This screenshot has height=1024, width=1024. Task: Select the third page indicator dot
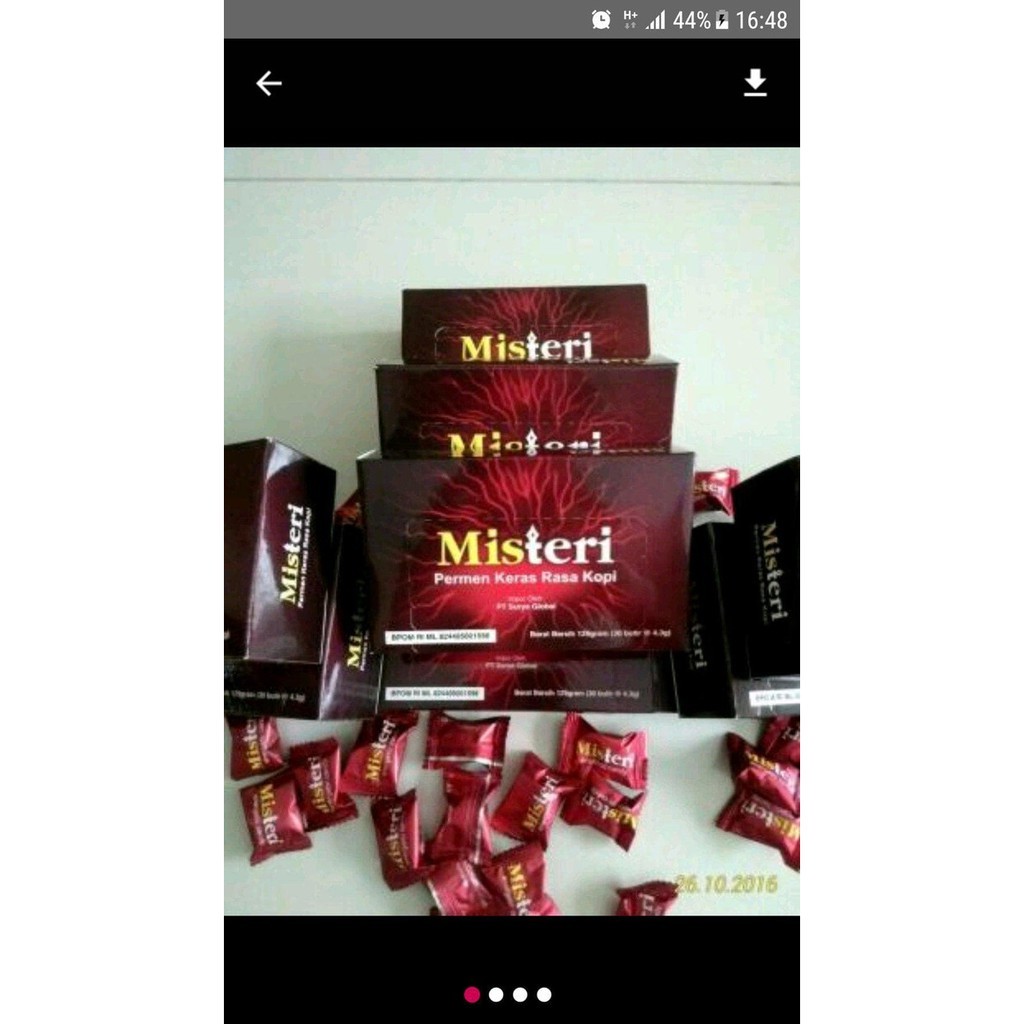[520, 994]
